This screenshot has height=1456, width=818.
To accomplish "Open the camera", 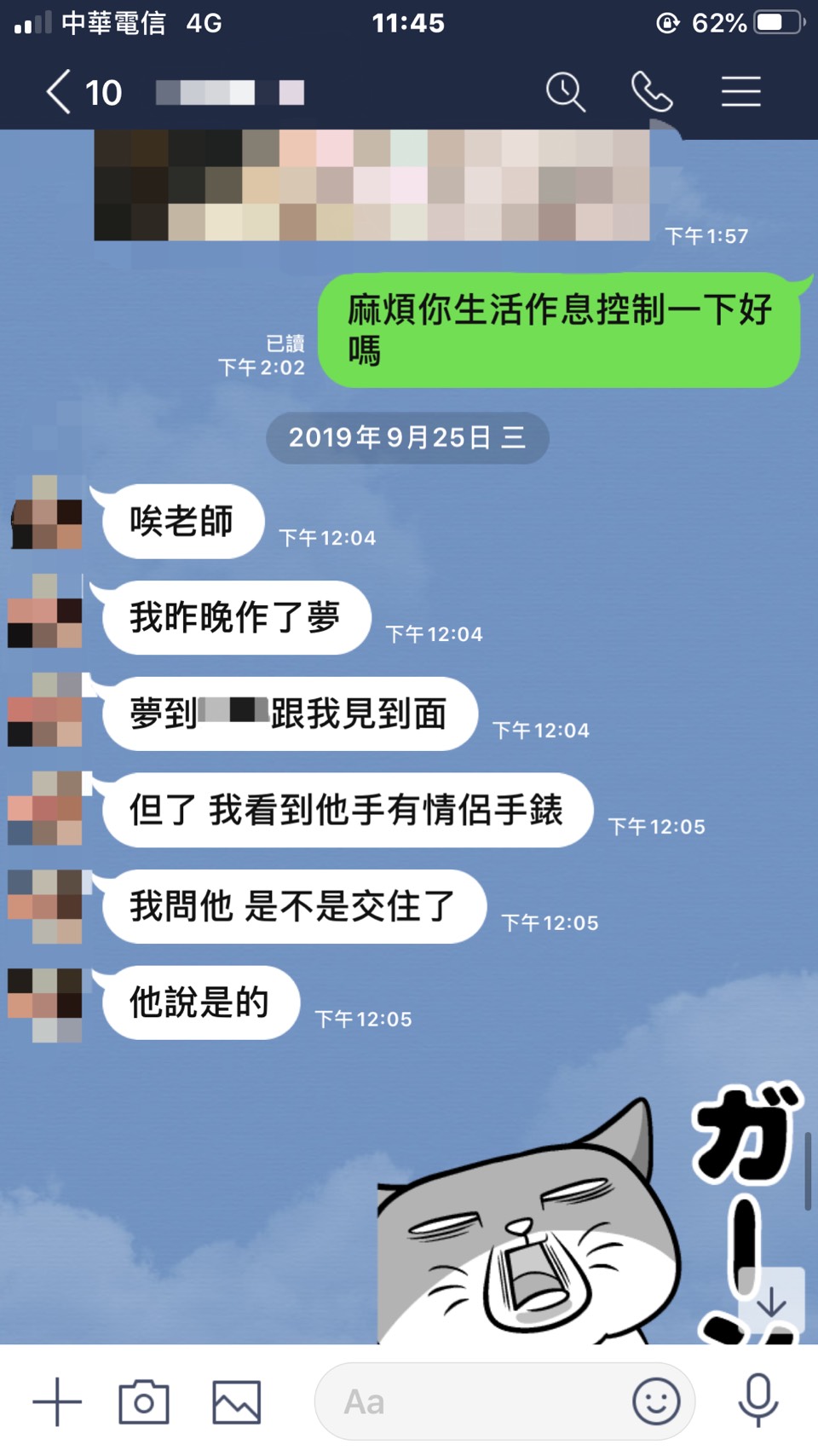I will (144, 1401).
